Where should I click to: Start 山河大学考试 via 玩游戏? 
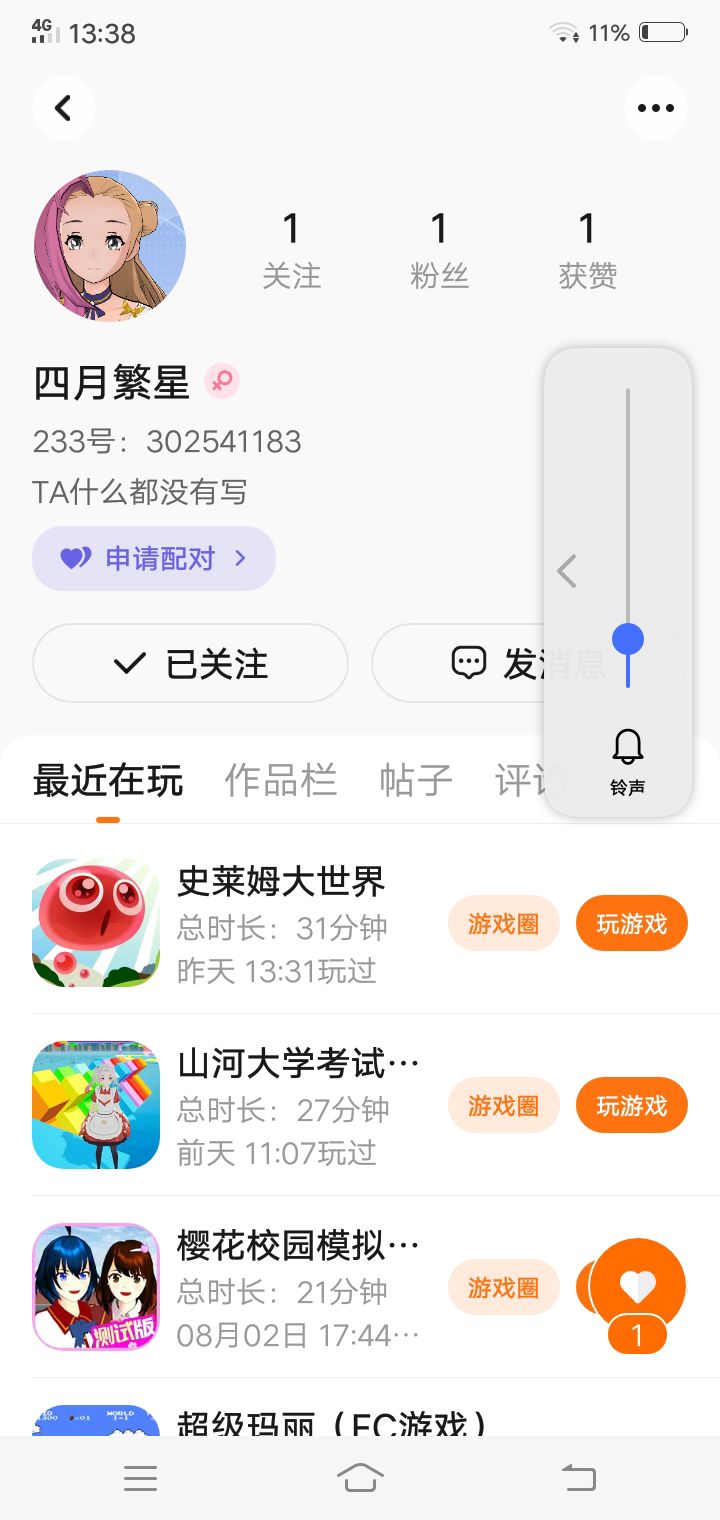point(631,1105)
